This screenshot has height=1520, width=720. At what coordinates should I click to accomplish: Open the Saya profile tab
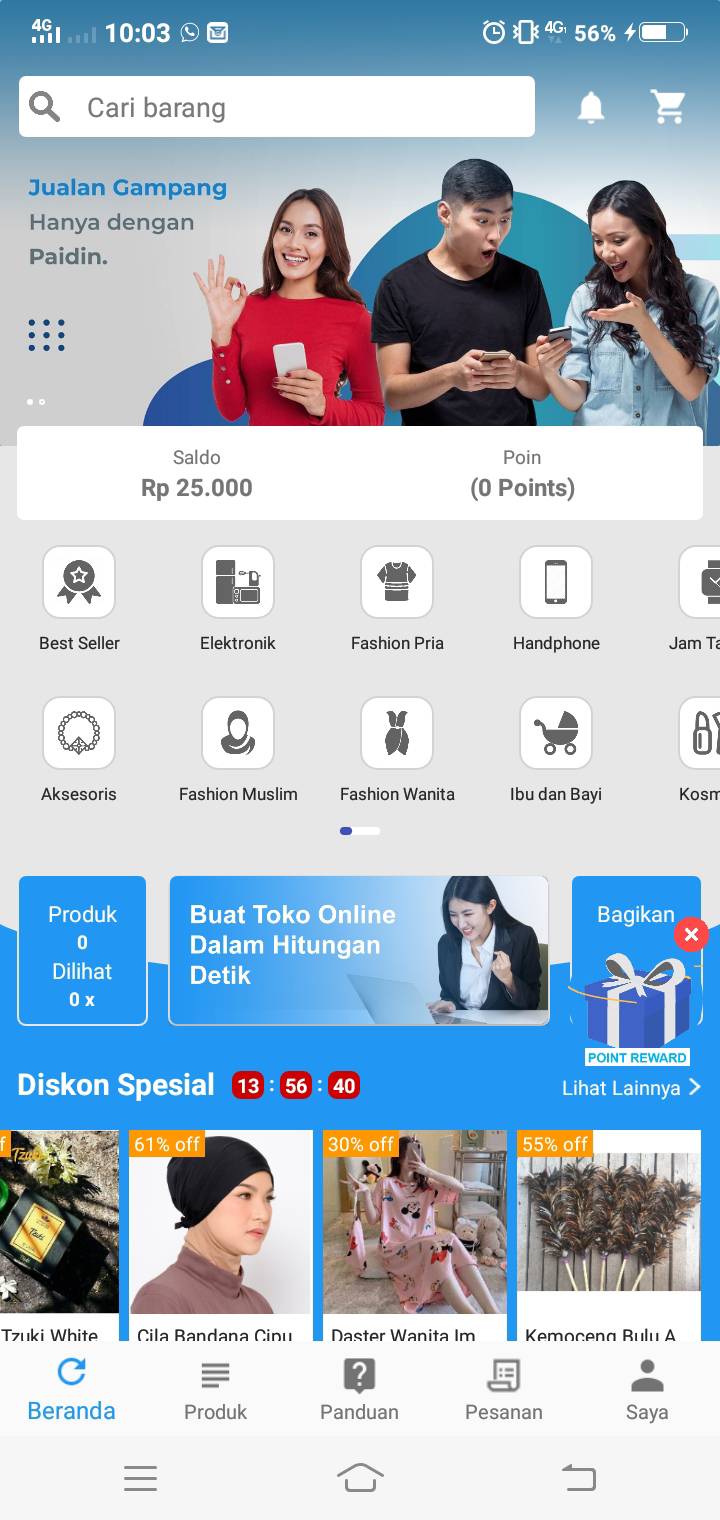[x=647, y=1390]
